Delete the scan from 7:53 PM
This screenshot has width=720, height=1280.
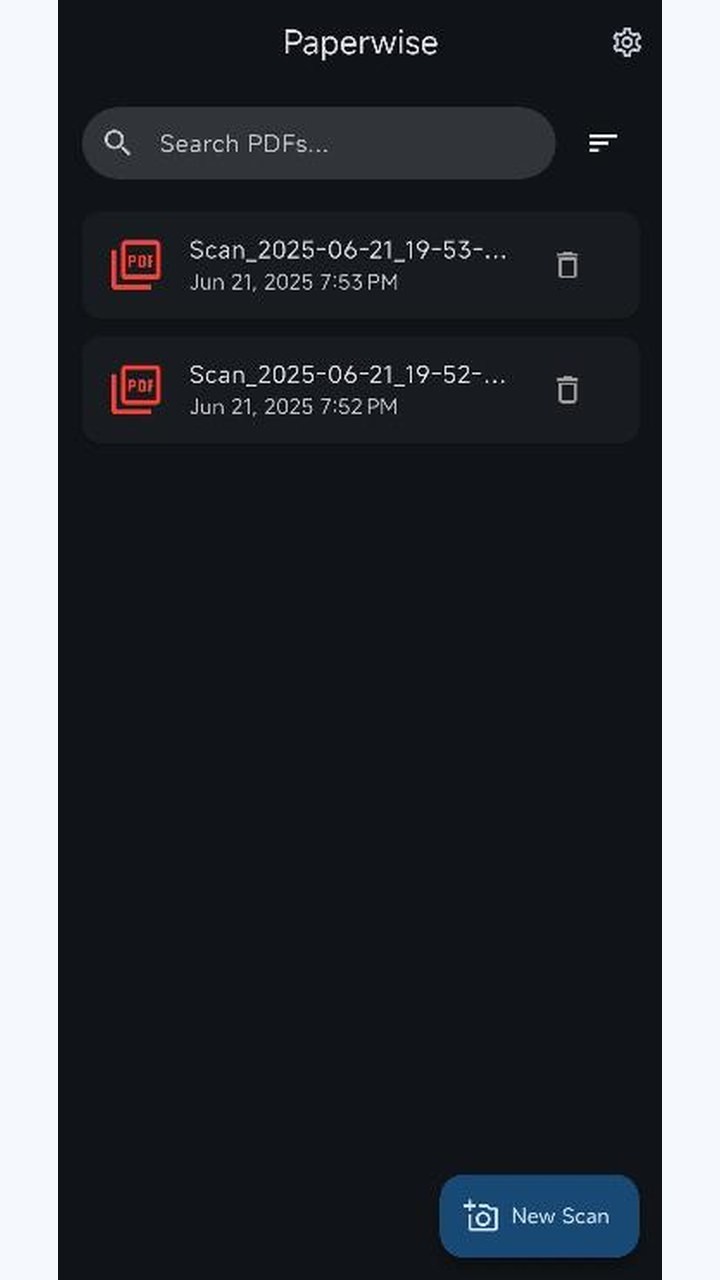click(567, 265)
